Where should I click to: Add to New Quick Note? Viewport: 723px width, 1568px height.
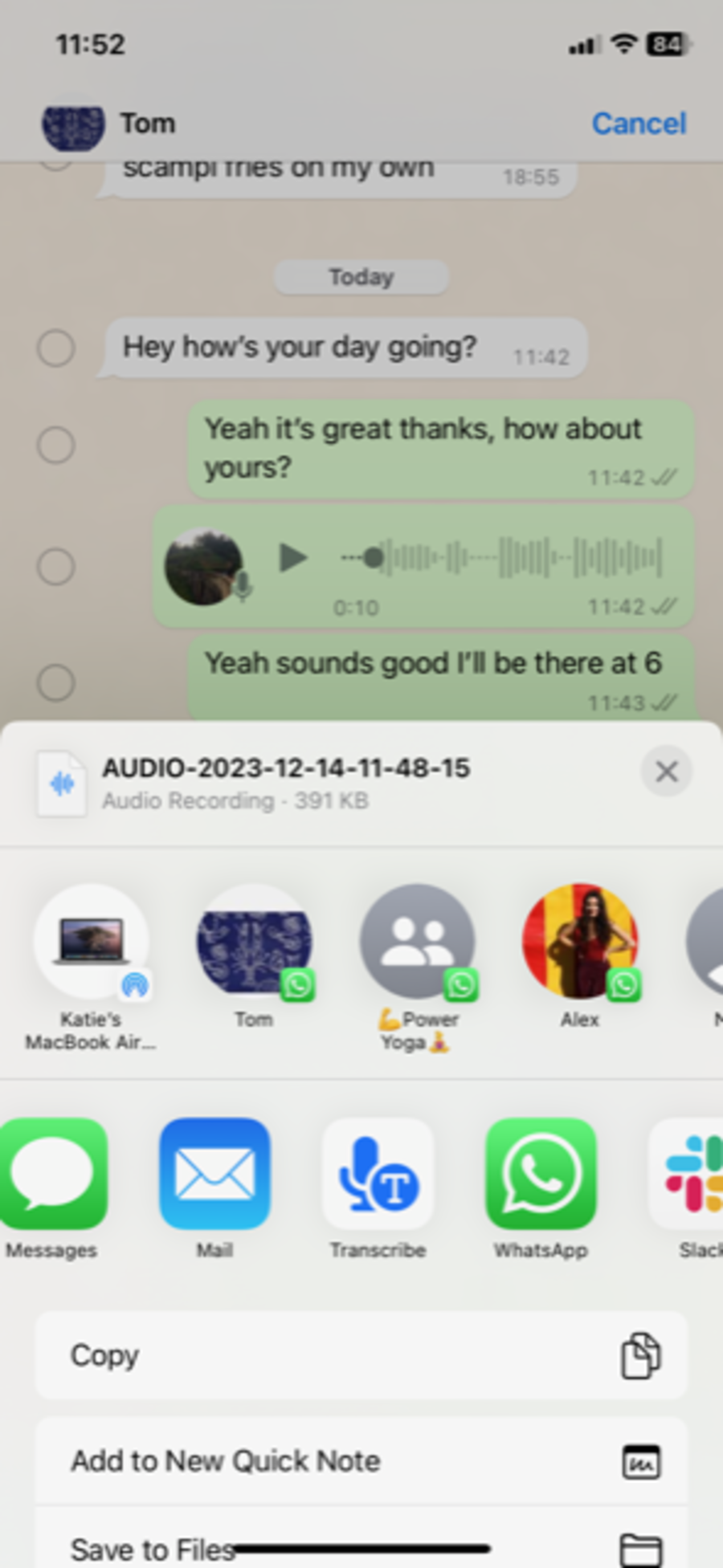pyautogui.click(x=361, y=1461)
